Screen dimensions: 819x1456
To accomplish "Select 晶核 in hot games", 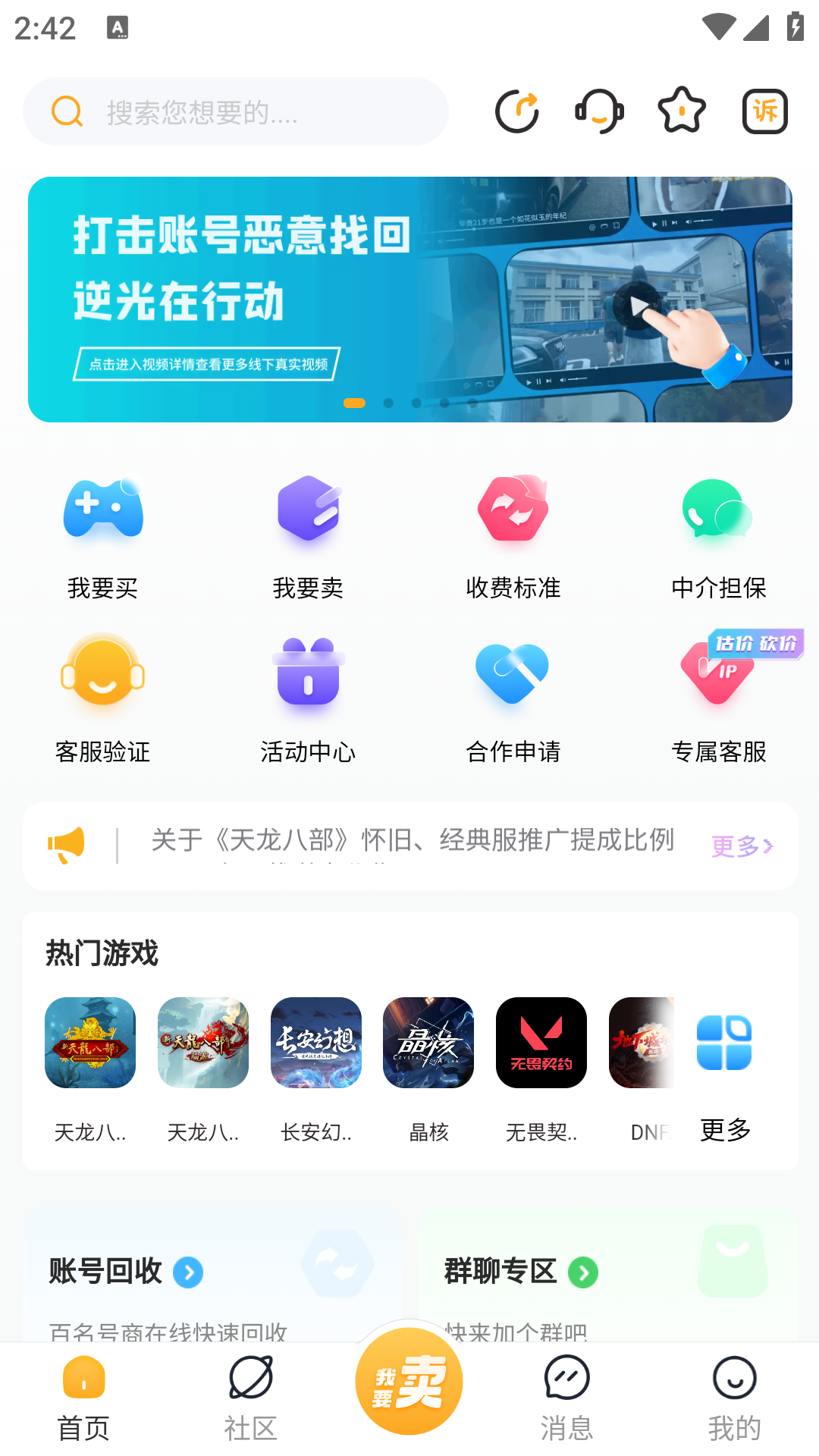I will coord(428,1068).
